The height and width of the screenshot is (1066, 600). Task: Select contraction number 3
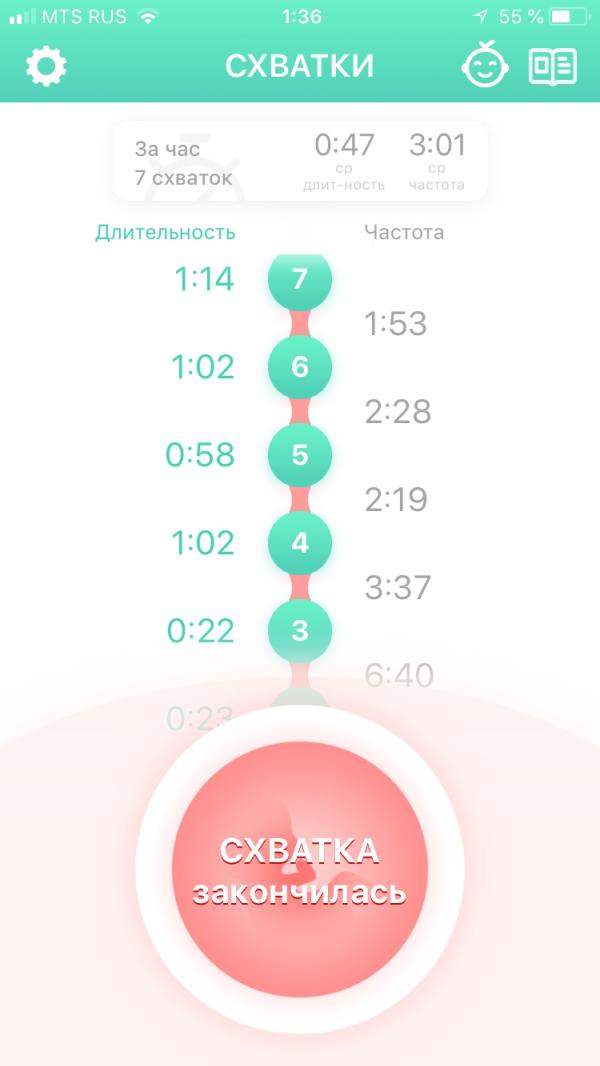pos(300,631)
